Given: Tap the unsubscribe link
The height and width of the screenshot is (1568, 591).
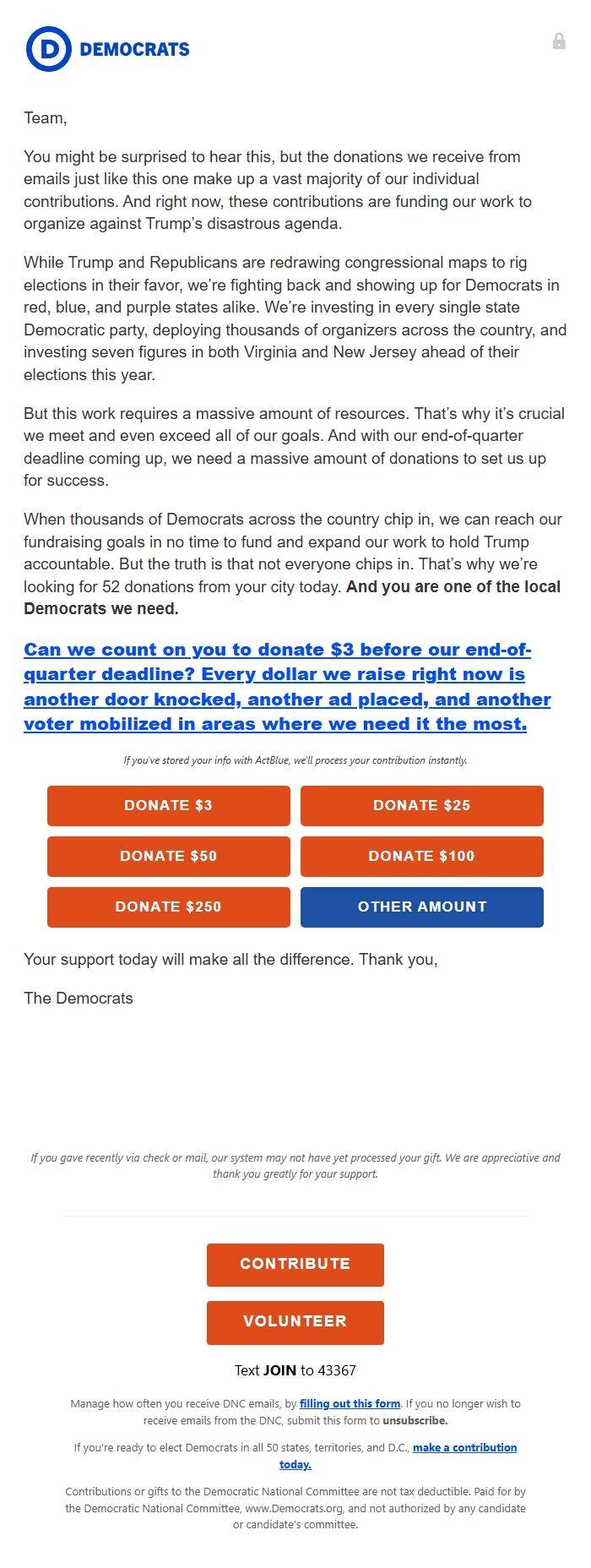Looking at the screenshot, I should [x=415, y=1420].
